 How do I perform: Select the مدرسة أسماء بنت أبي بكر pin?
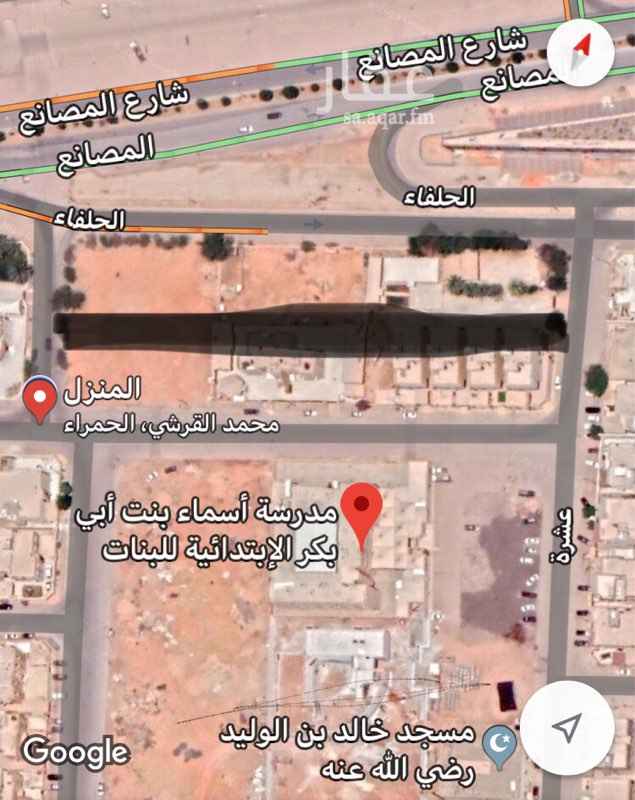coord(361,510)
